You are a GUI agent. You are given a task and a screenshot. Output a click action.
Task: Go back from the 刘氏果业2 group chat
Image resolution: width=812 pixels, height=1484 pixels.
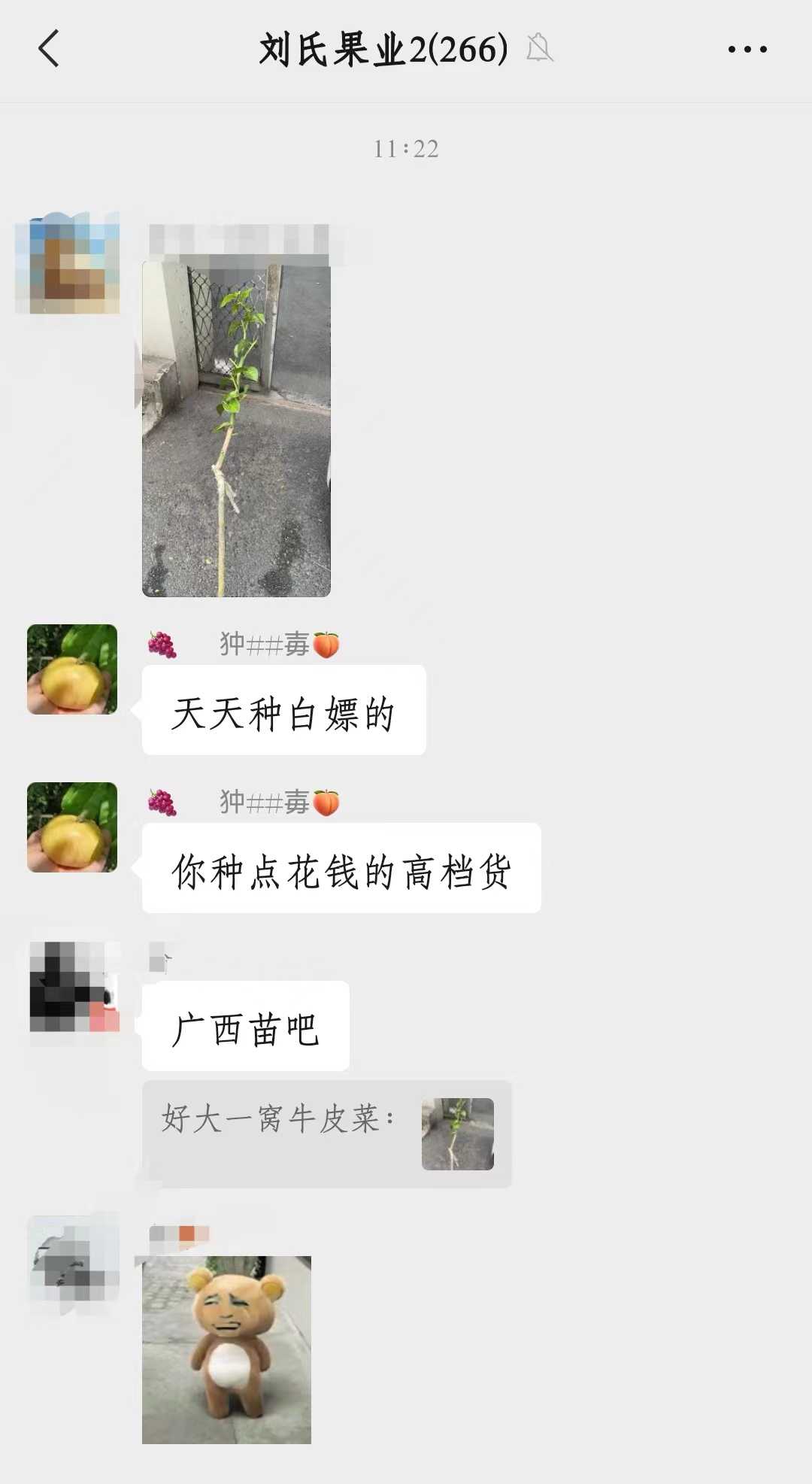(49, 49)
